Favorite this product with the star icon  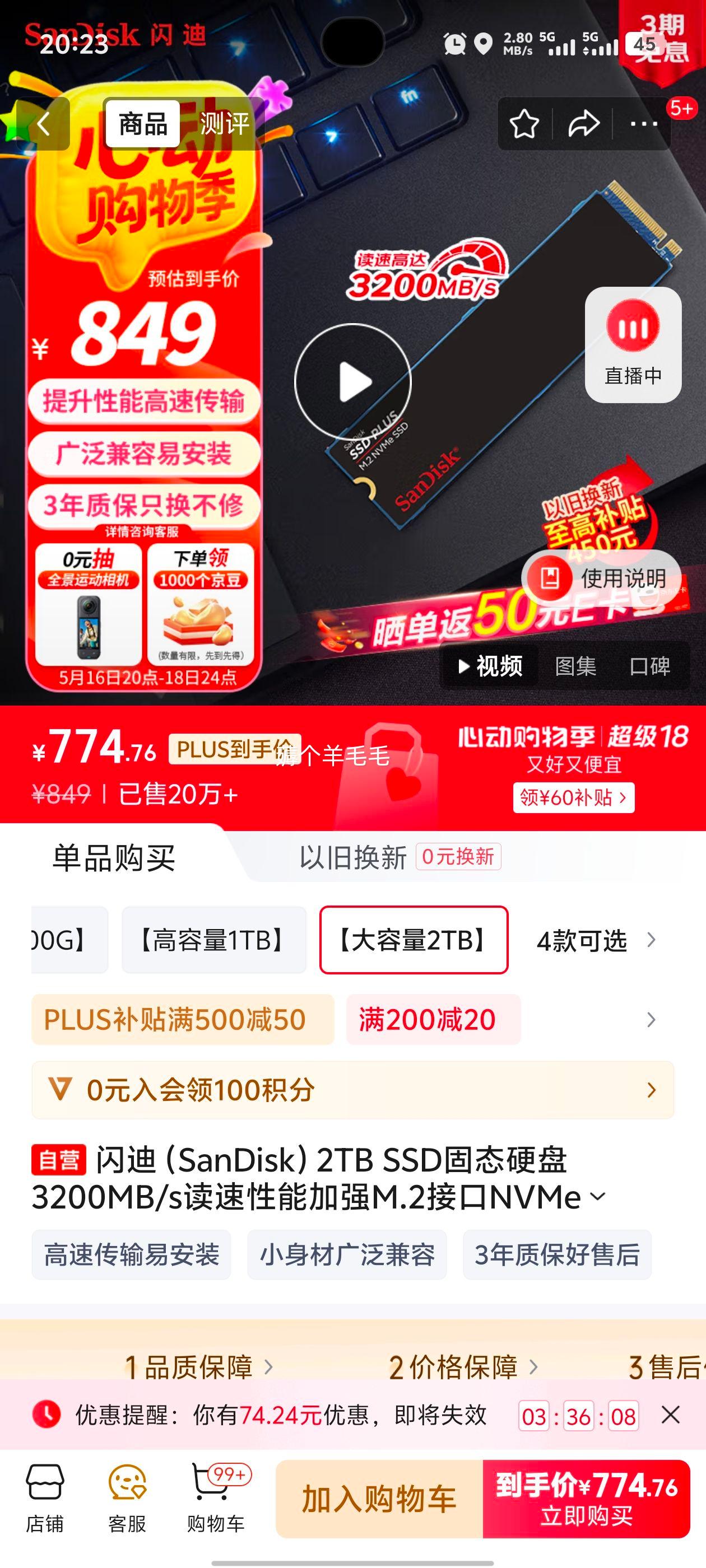524,124
